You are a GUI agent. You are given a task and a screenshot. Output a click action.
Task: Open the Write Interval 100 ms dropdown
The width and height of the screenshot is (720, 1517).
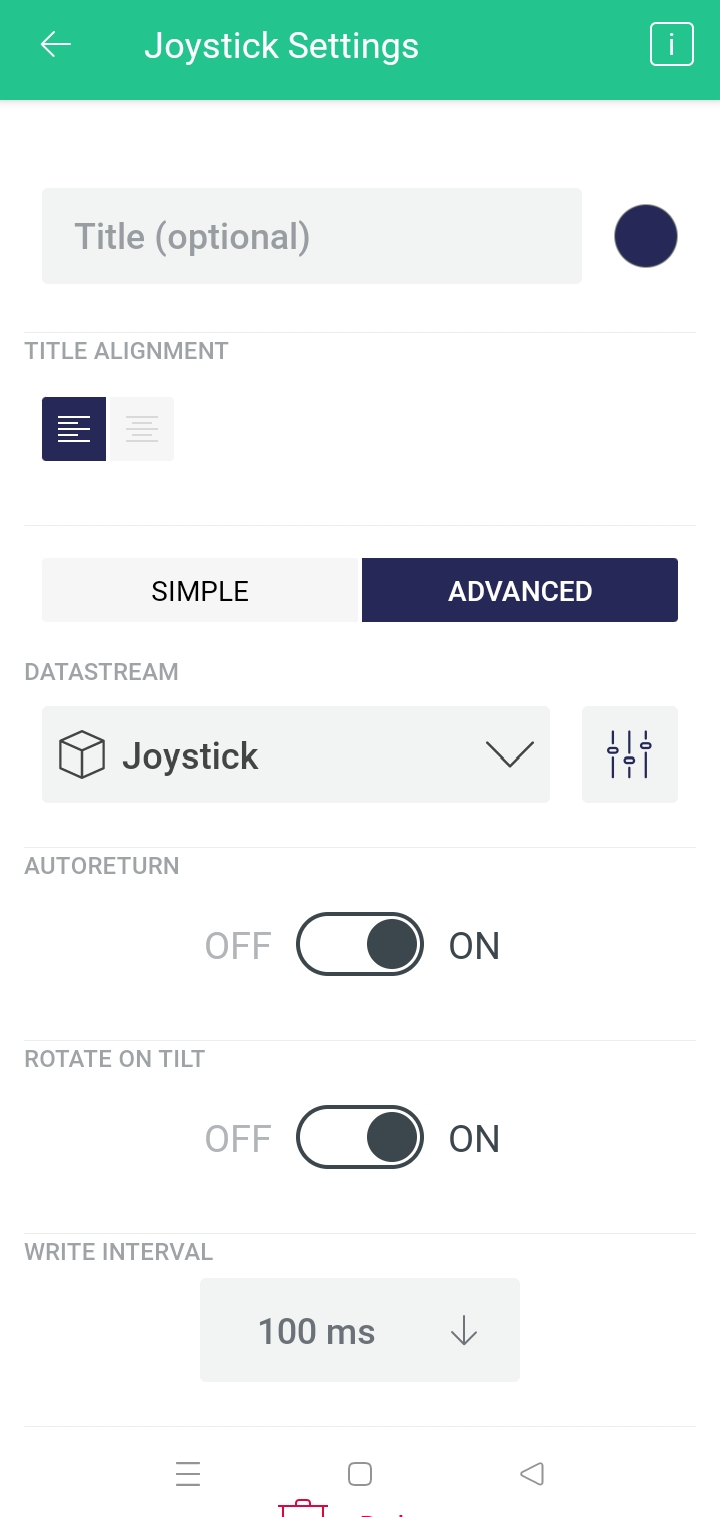360,1330
